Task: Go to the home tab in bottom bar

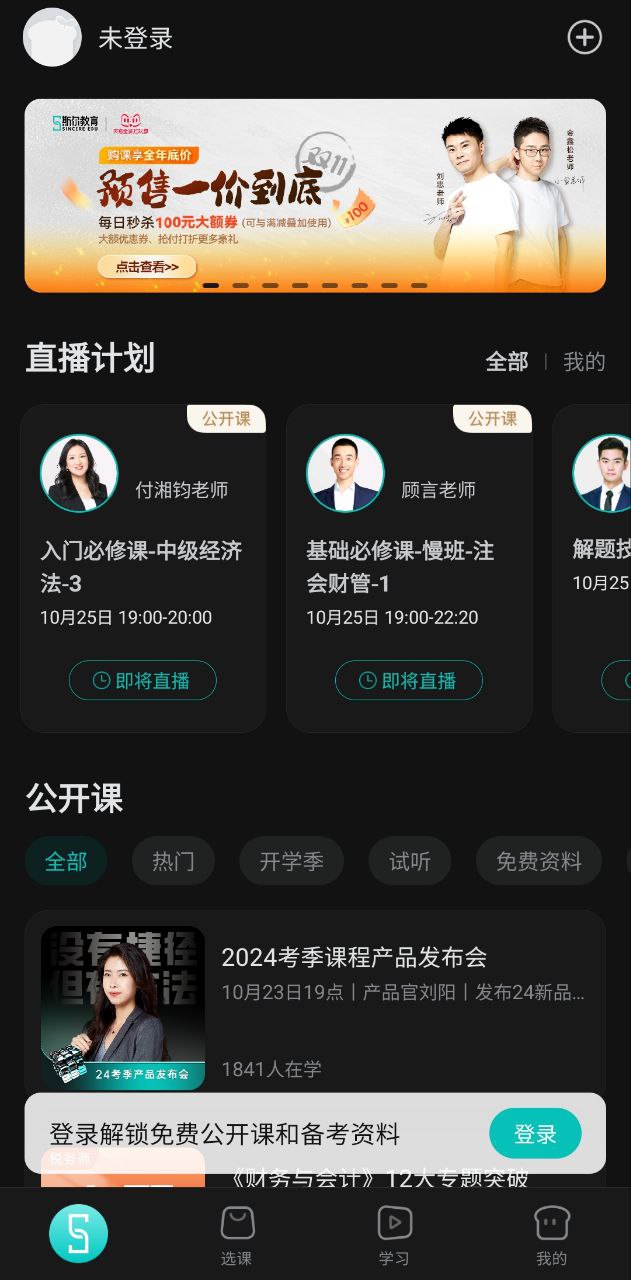Action: point(78,1233)
